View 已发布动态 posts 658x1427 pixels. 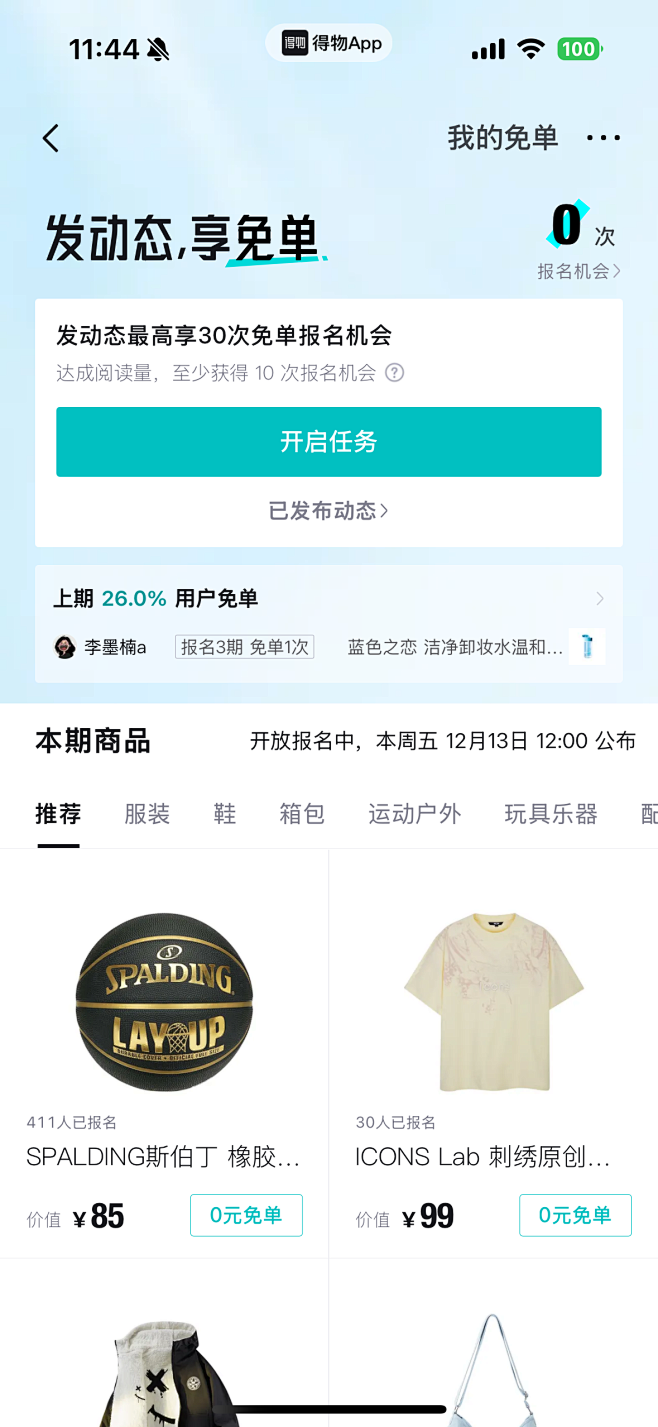pos(328,511)
